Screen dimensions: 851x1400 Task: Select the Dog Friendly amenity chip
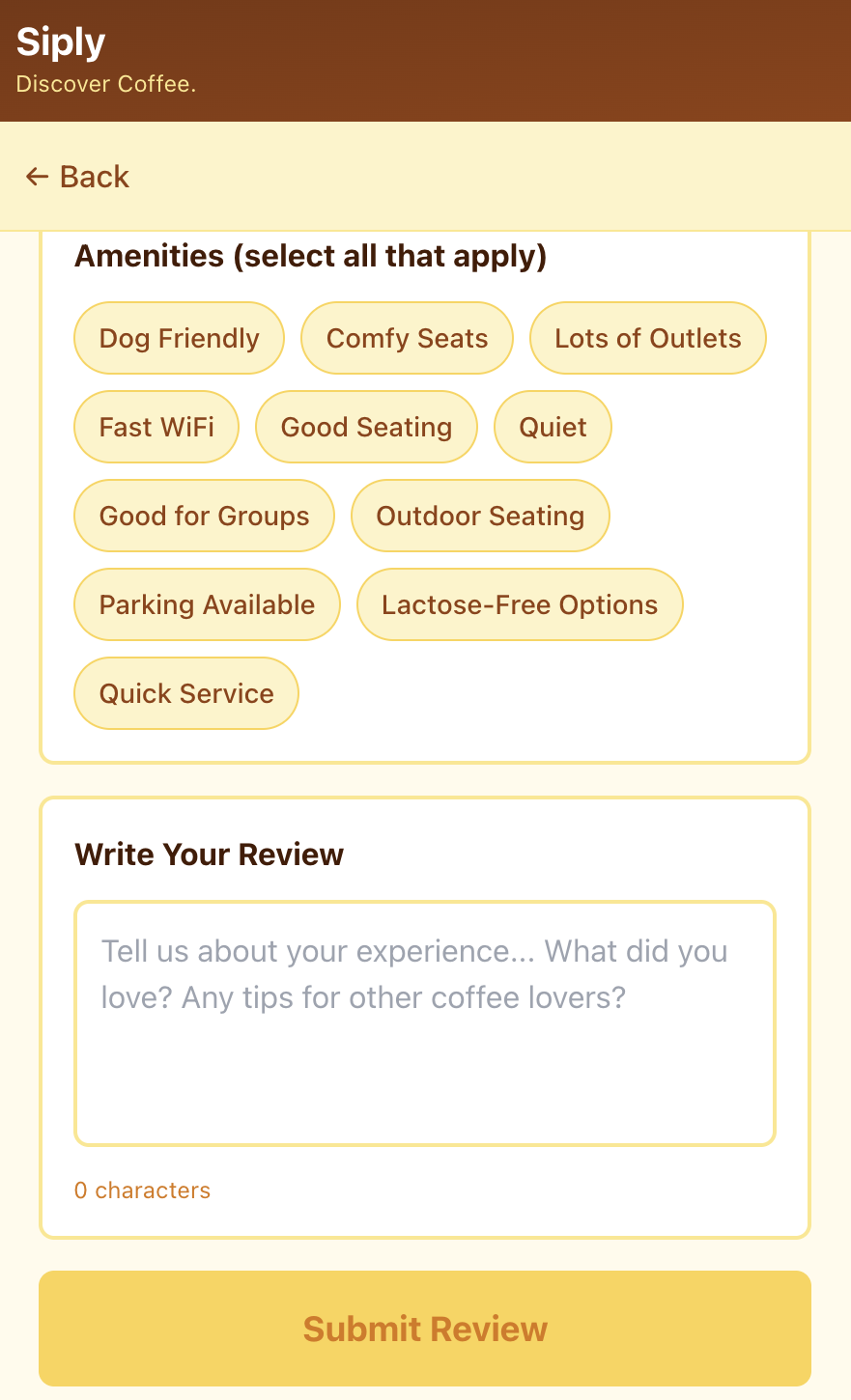pos(179,338)
